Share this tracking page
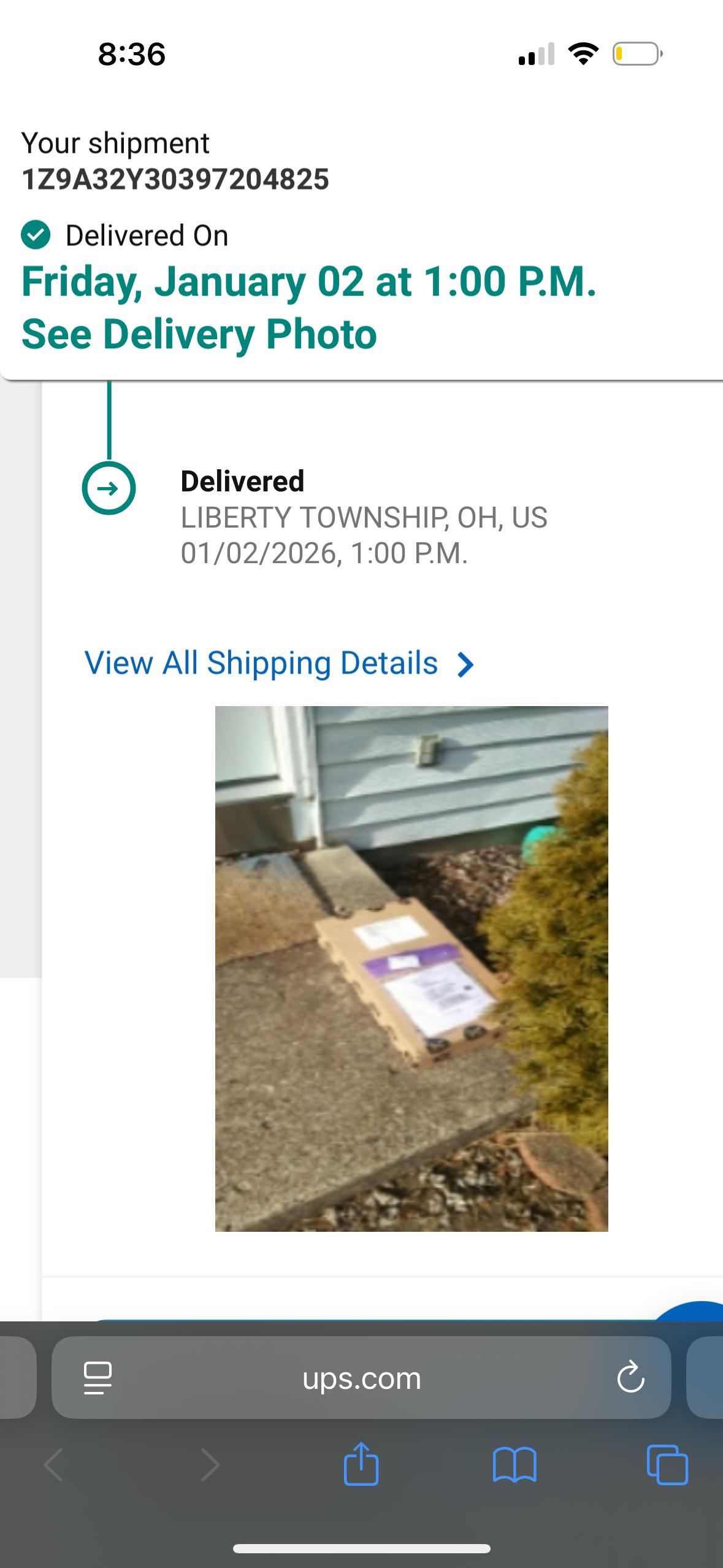The height and width of the screenshot is (1568, 723). coord(361,1466)
